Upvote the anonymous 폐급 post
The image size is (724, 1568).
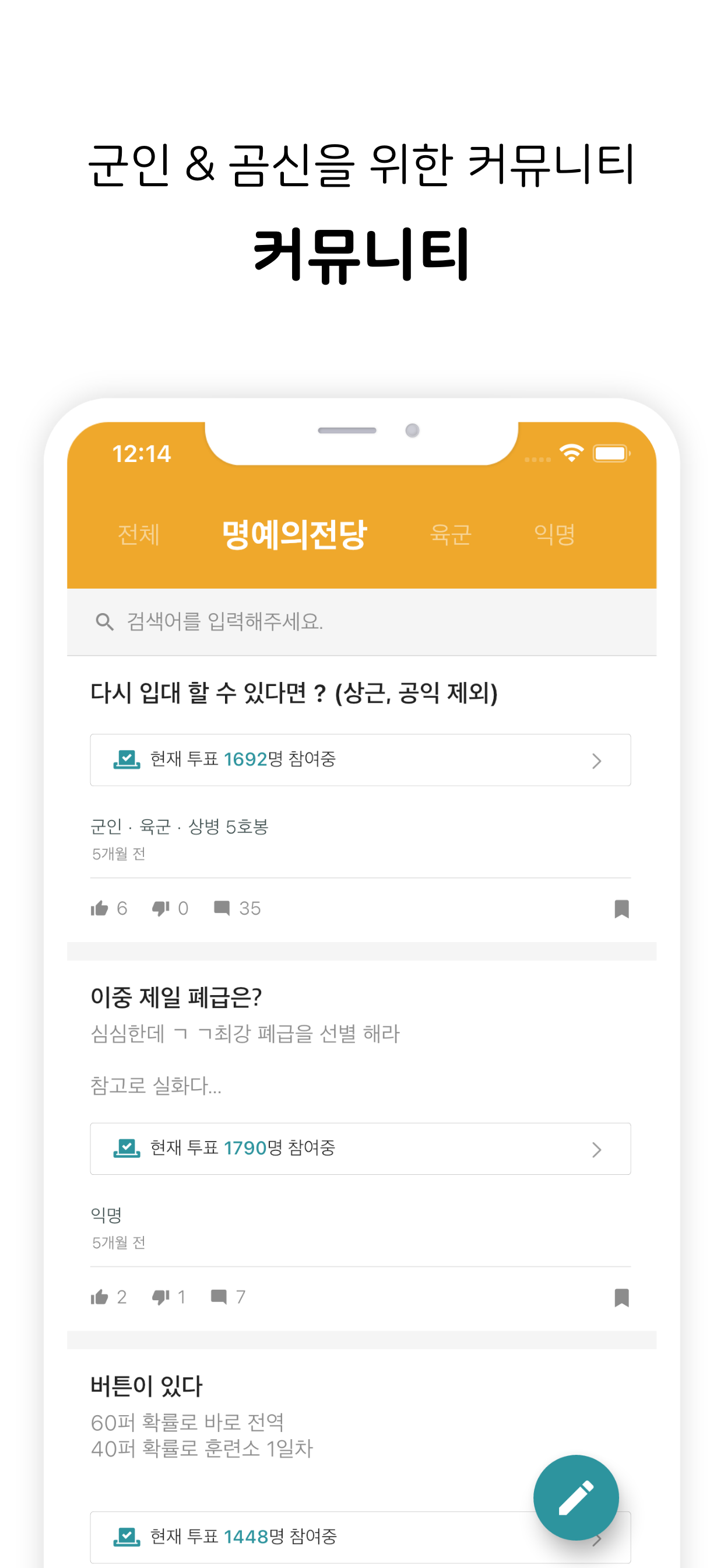point(100,1297)
